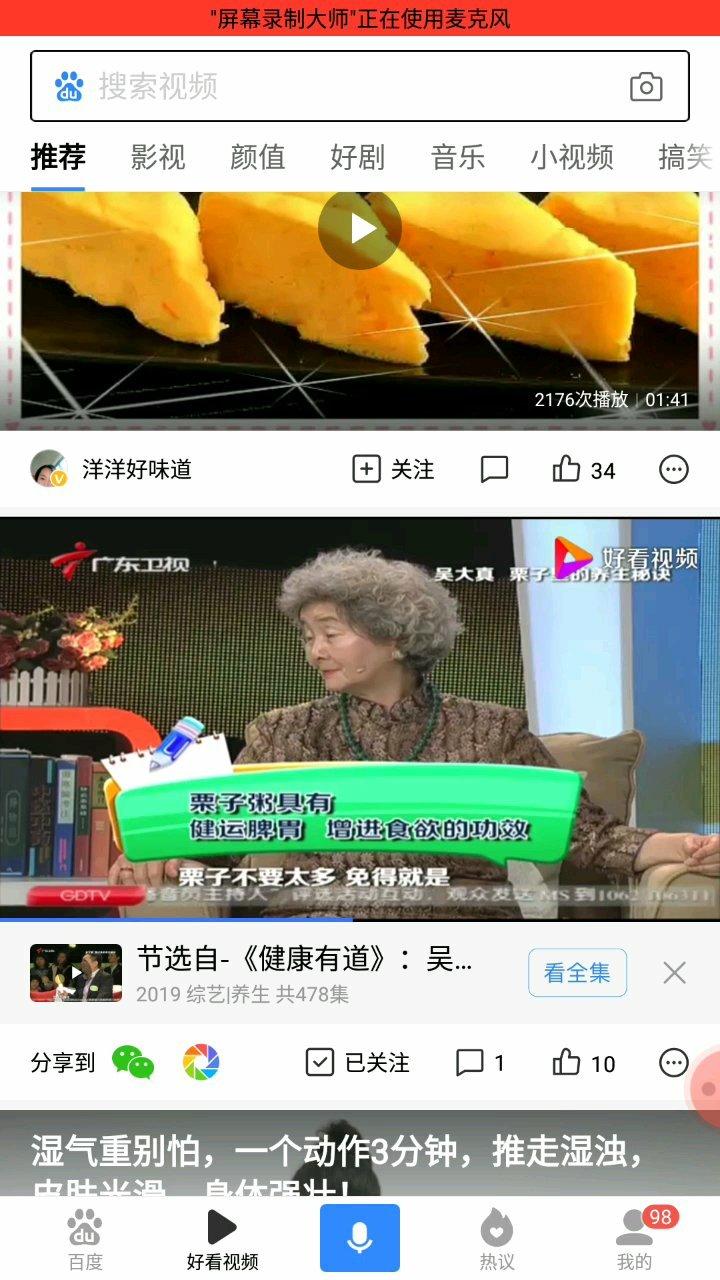Viewport: 720px width, 1280px height.
Task: Unfollow via the 已关注 button
Action: [x=357, y=1062]
